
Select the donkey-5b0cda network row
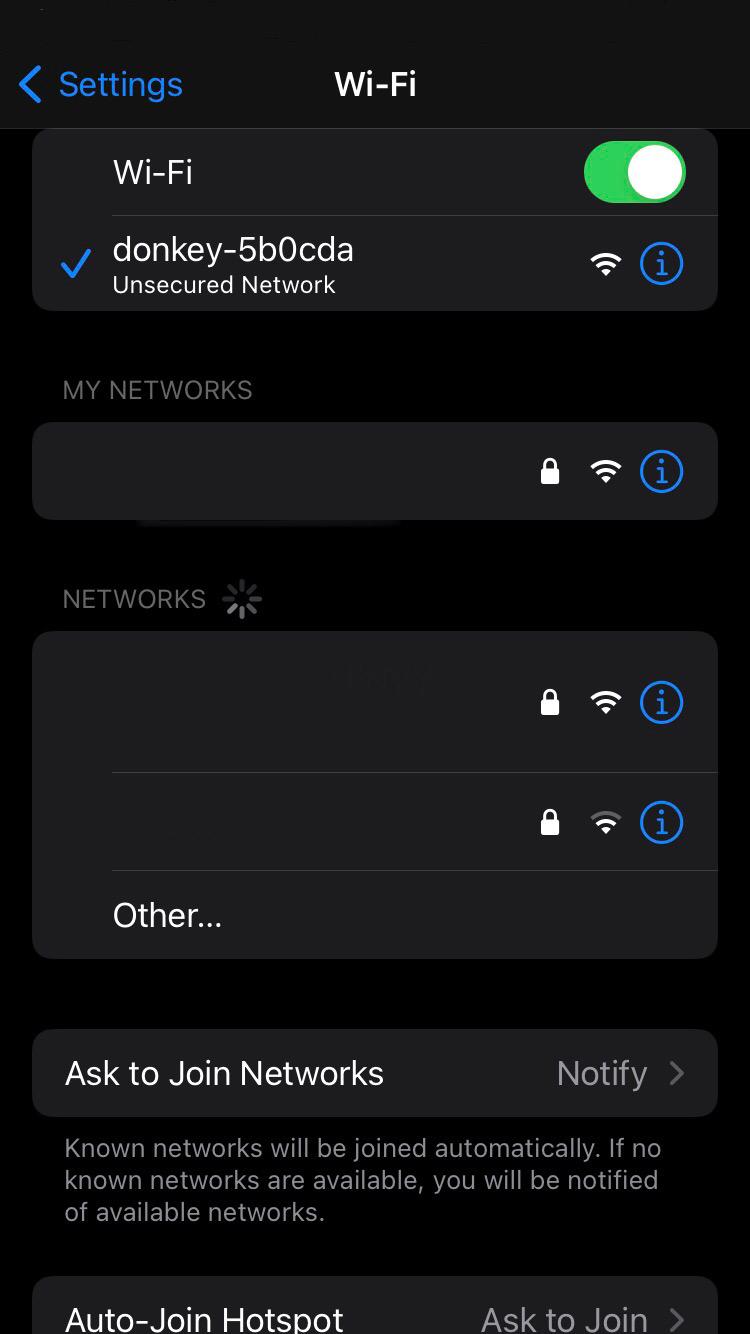click(x=300, y=263)
